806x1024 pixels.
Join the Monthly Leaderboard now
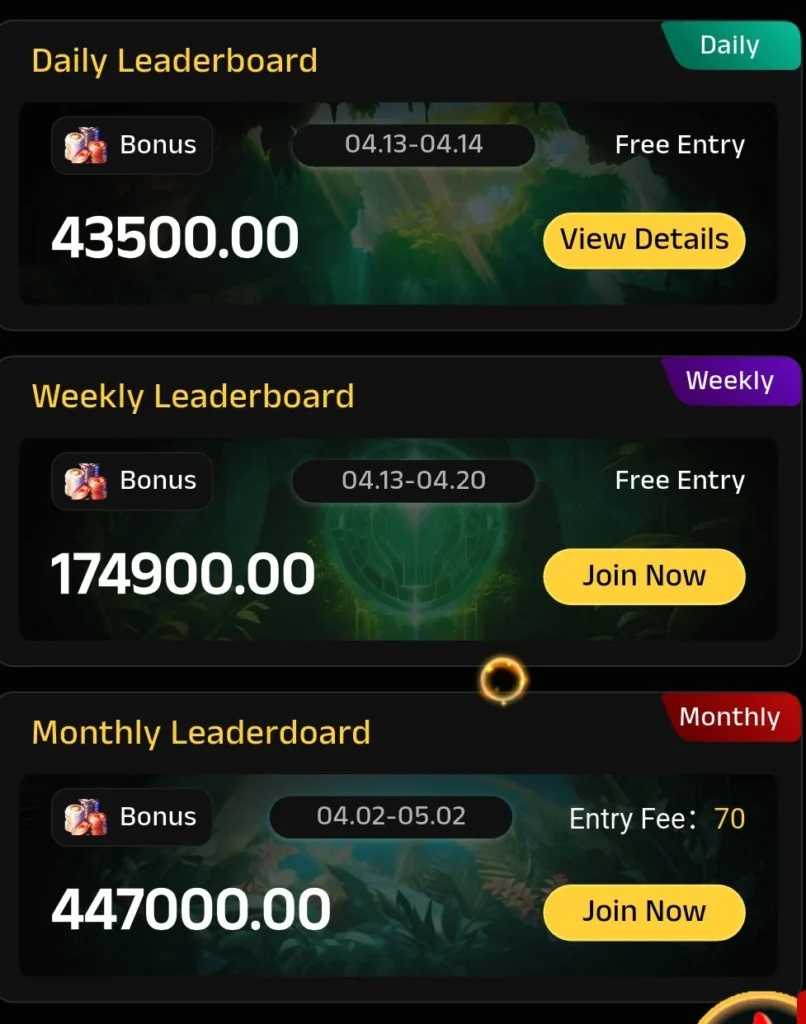click(x=644, y=912)
